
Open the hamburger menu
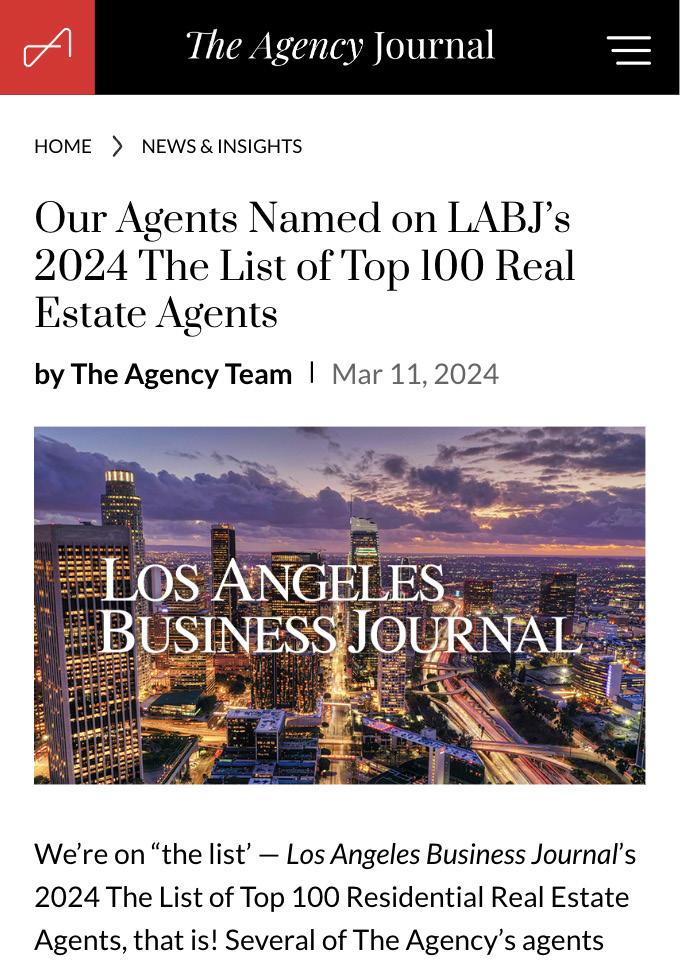(628, 49)
